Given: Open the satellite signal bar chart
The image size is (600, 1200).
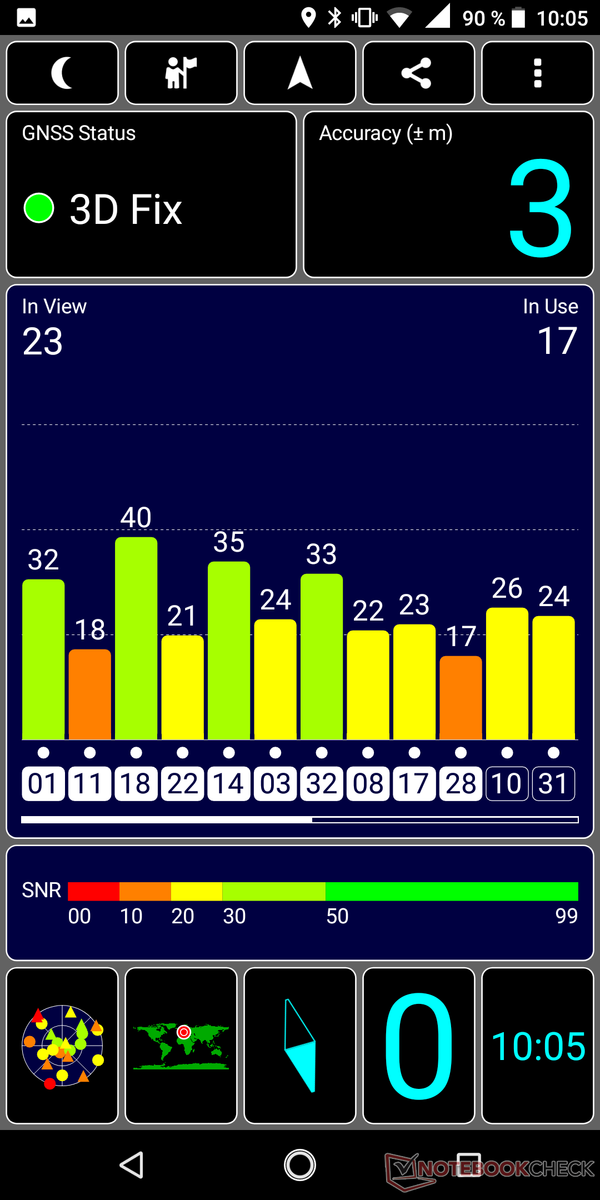Looking at the screenshot, I should click(300, 561).
